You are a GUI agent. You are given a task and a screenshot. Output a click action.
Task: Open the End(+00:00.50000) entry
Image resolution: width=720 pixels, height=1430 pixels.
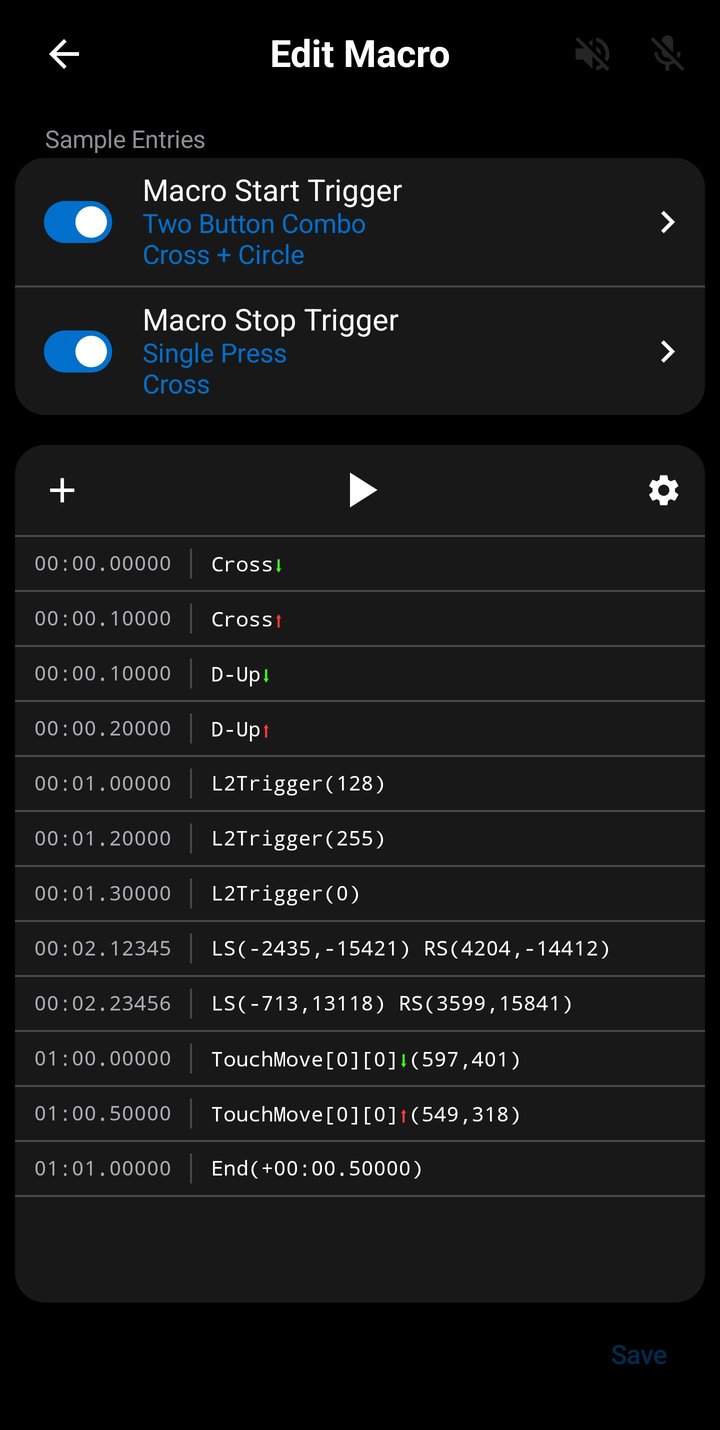360,1167
